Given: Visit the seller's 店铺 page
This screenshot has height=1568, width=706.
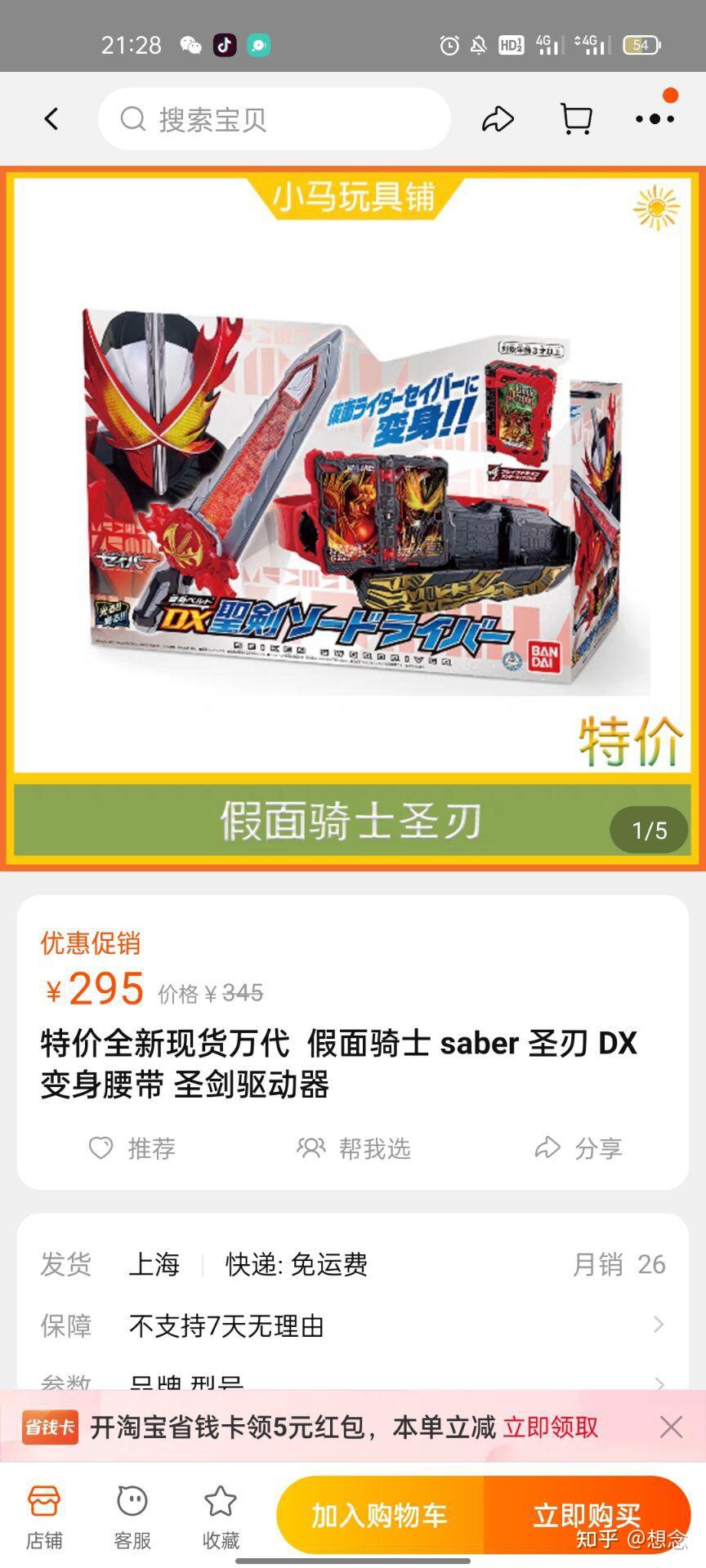Looking at the screenshot, I should pyautogui.click(x=44, y=1517).
